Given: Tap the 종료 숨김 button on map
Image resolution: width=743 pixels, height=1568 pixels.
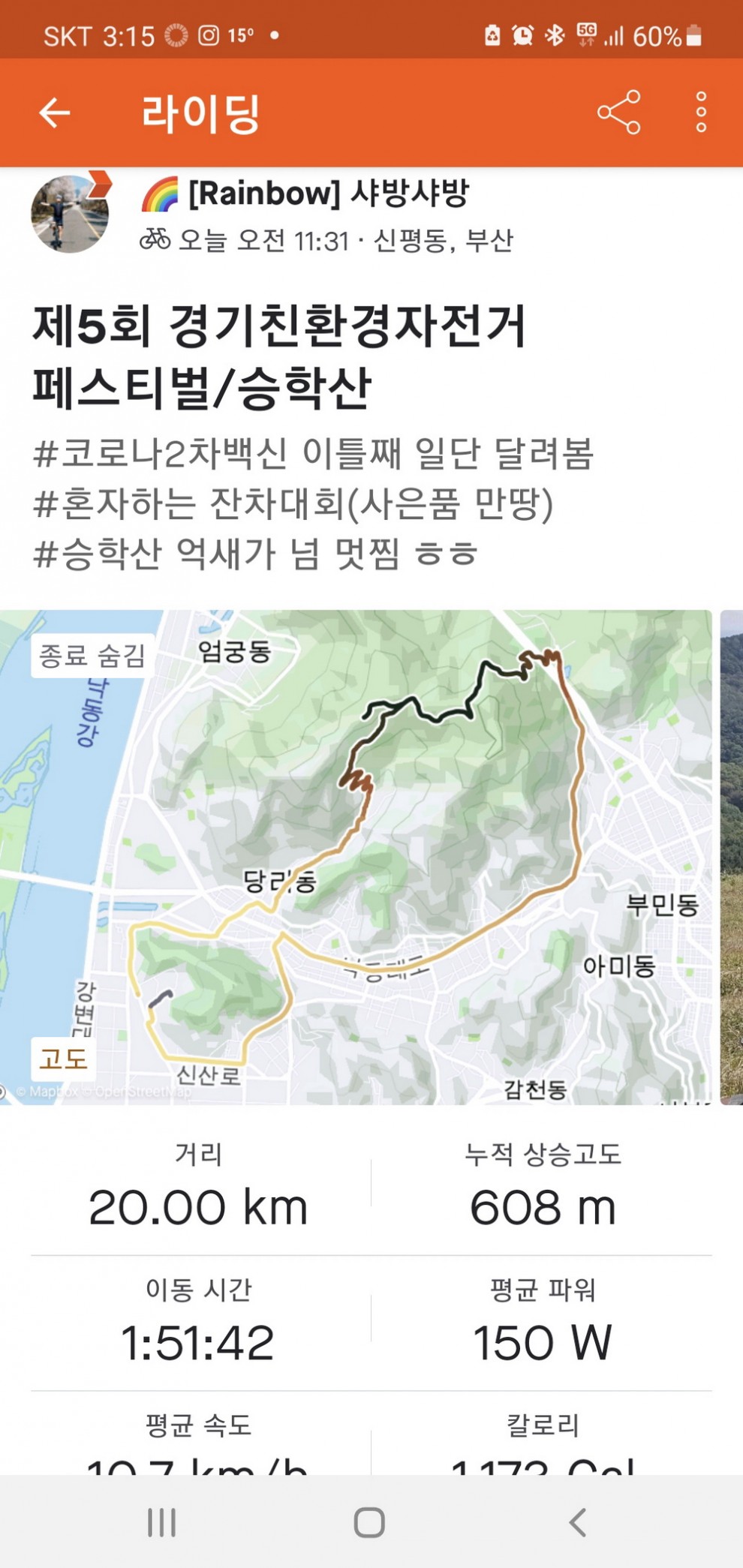Looking at the screenshot, I should pyautogui.click(x=92, y=656).
